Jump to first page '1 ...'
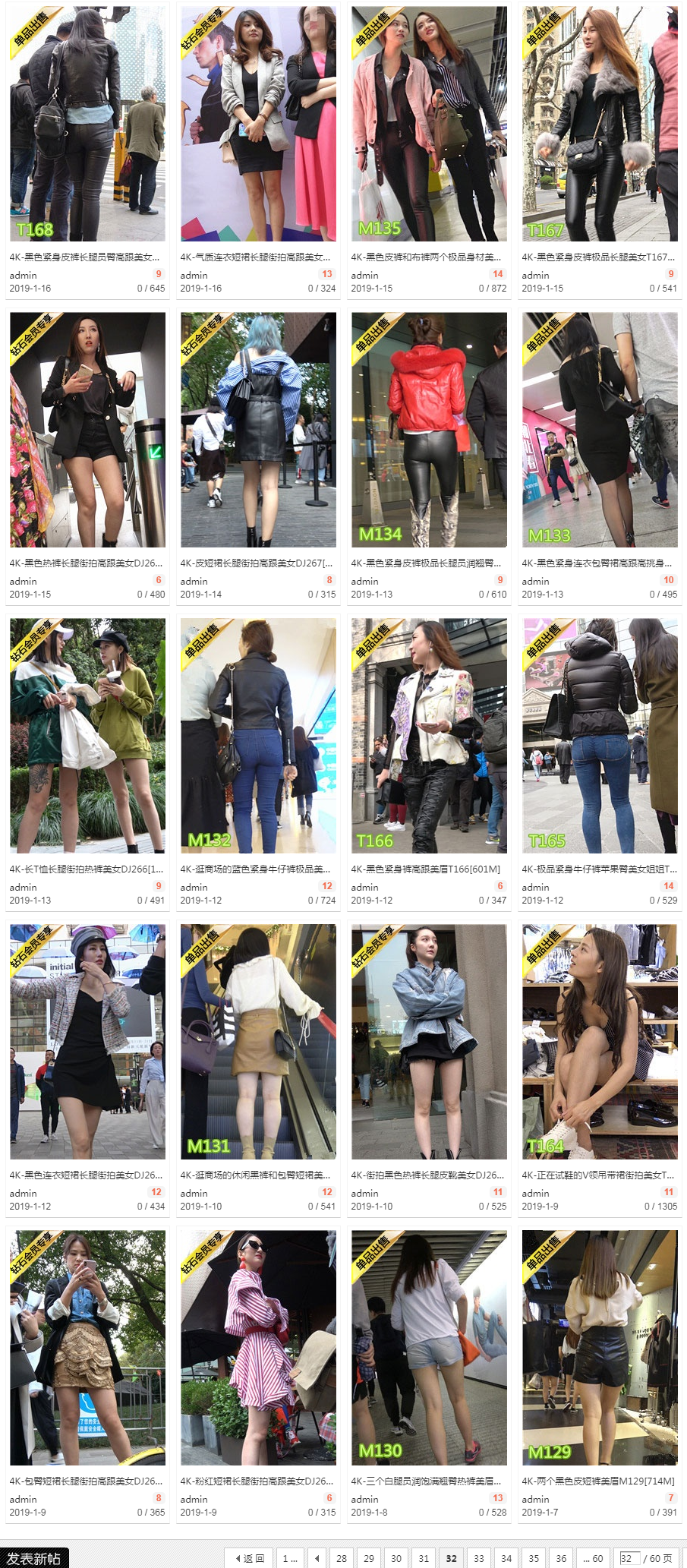 [x=289, y=1558]
